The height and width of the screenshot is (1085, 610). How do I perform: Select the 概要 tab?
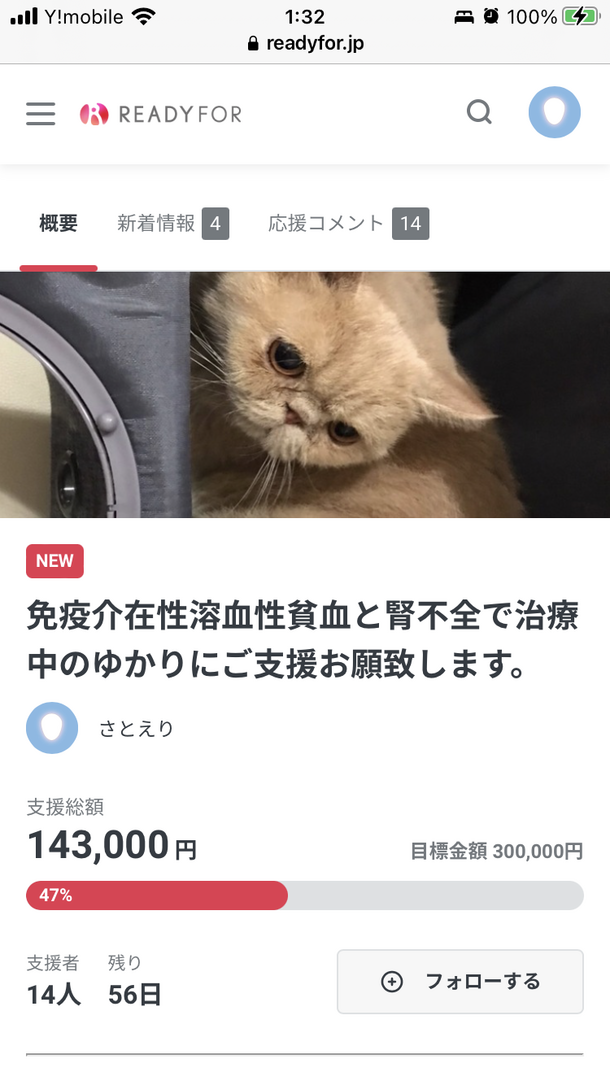(x=58, y=224)
